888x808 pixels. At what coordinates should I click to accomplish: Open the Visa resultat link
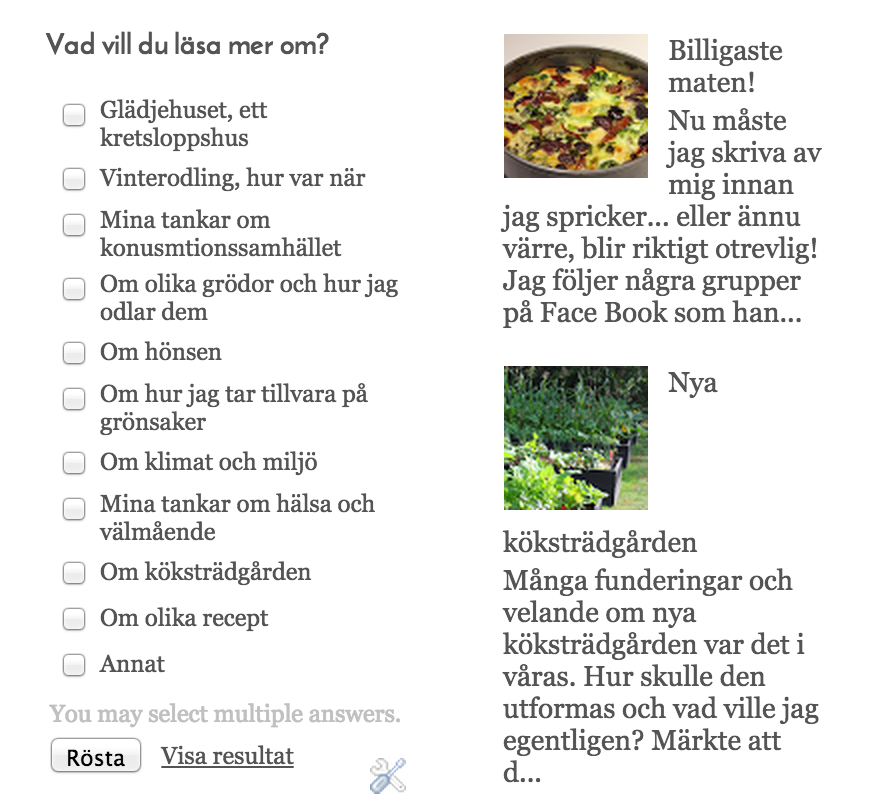tap(227, 756)
